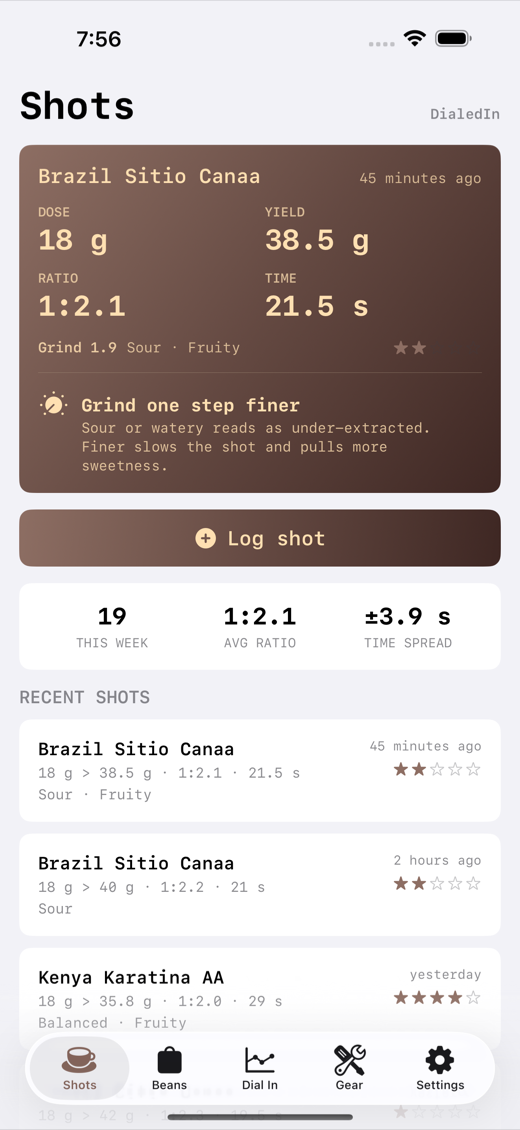Screen dimensions: 520x1130
Task: Open the latest Brazil Sitio Canaa summary card
Action: click(x=260, y=319)
